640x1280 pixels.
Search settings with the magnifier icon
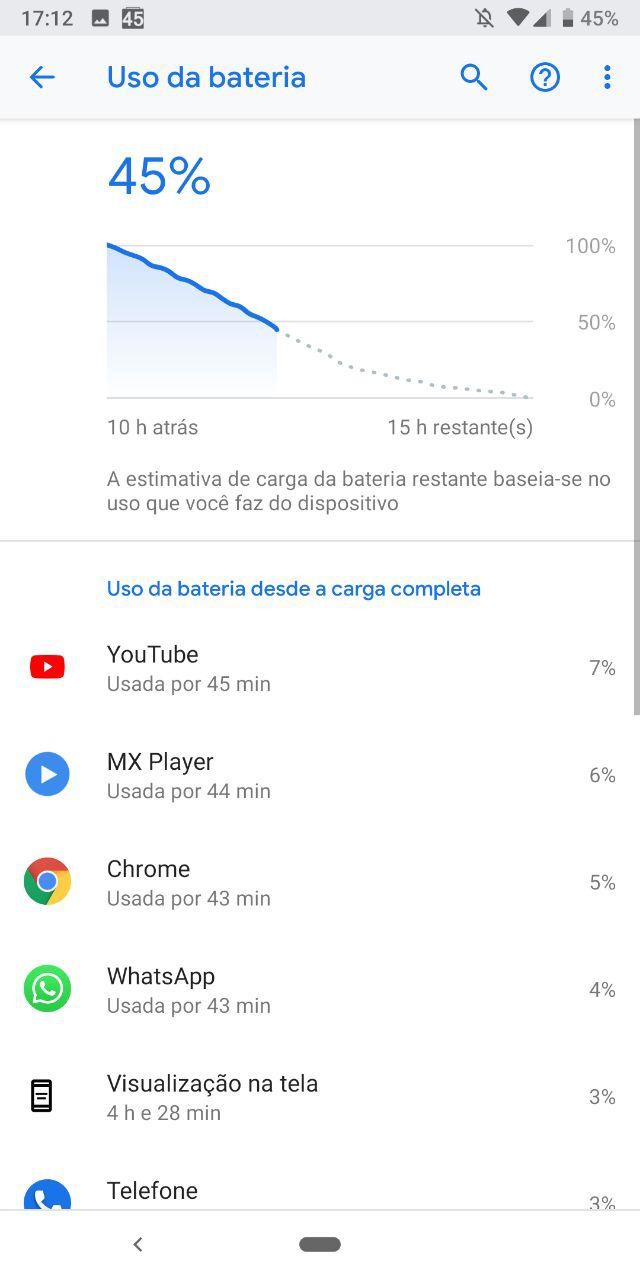[x=474, y=77]
